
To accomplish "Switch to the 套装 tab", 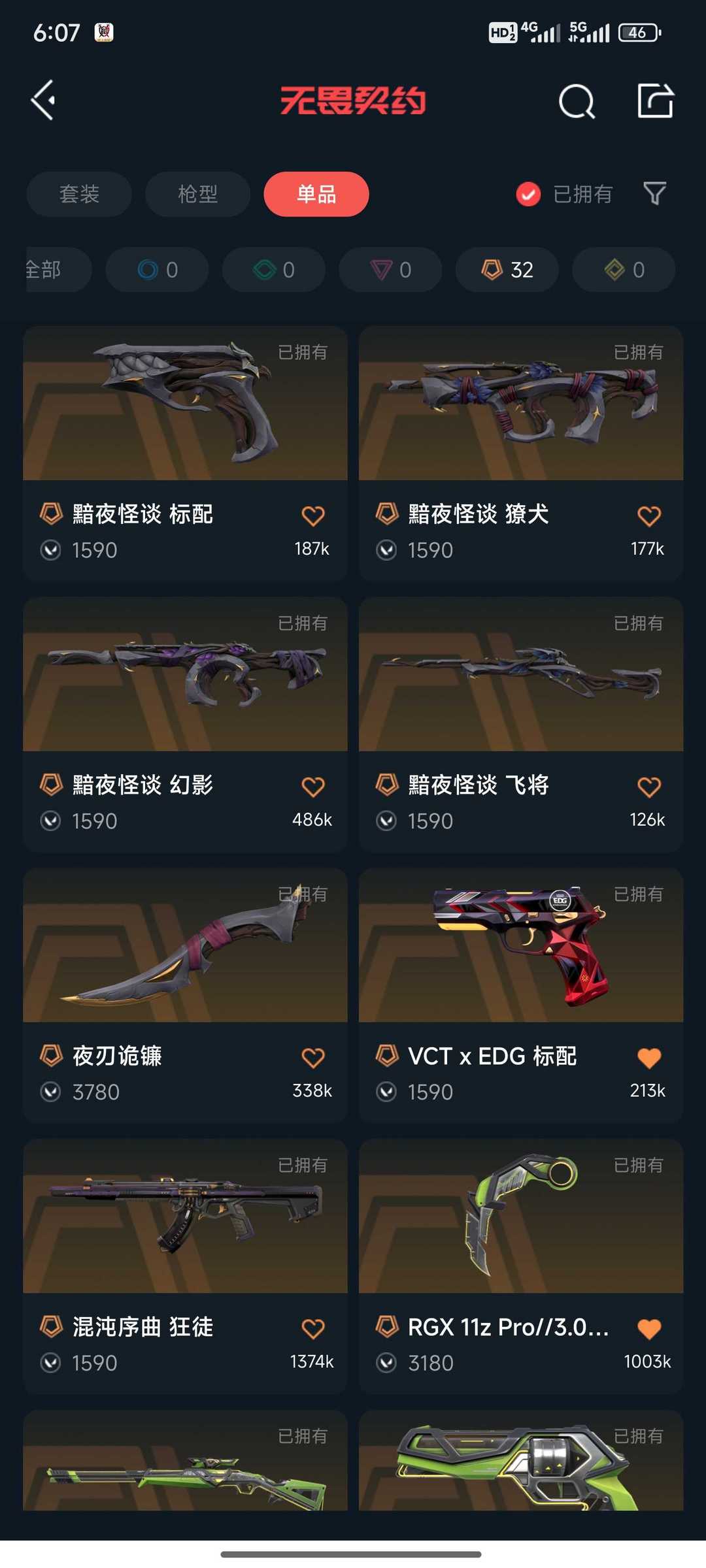I will click(79, 194).
